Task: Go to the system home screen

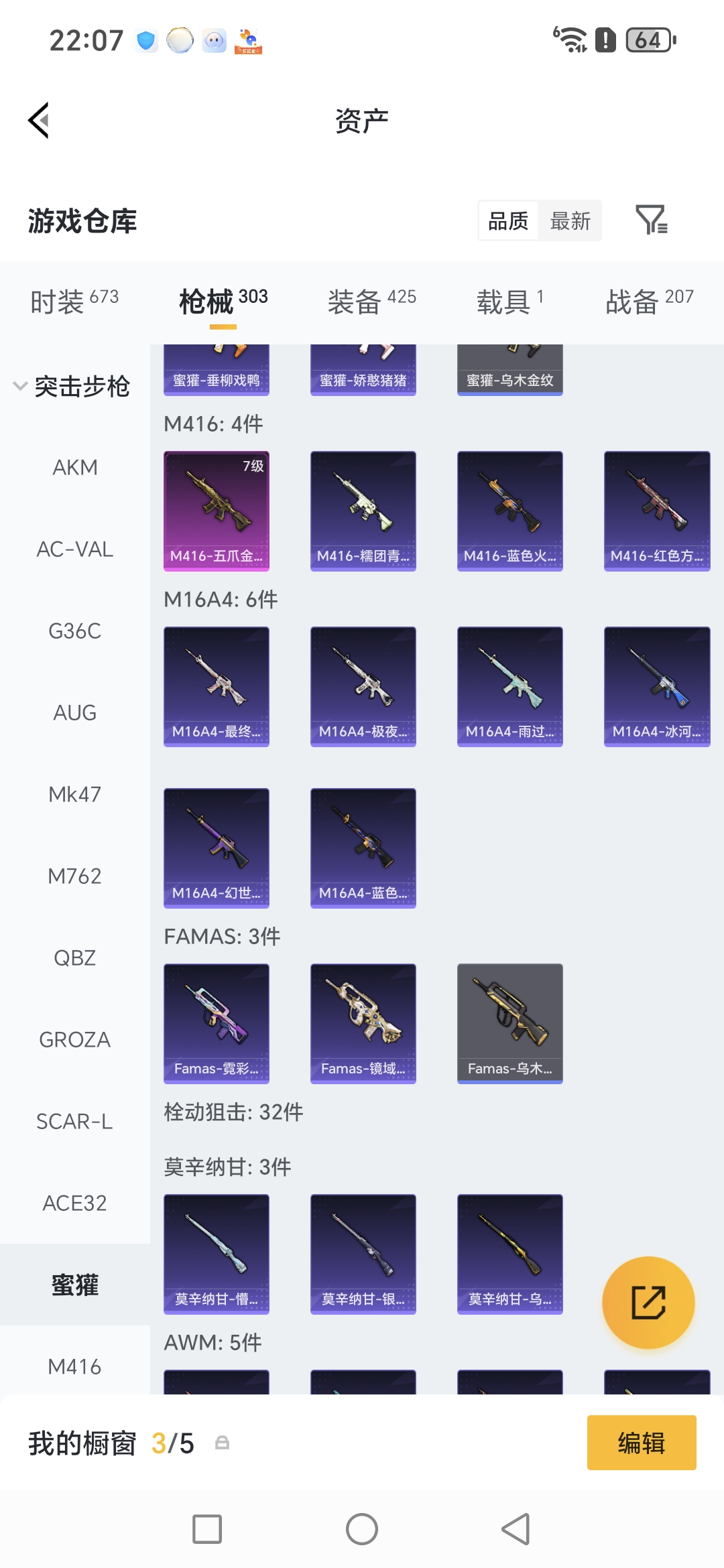Action: [x=362, y=1529]
